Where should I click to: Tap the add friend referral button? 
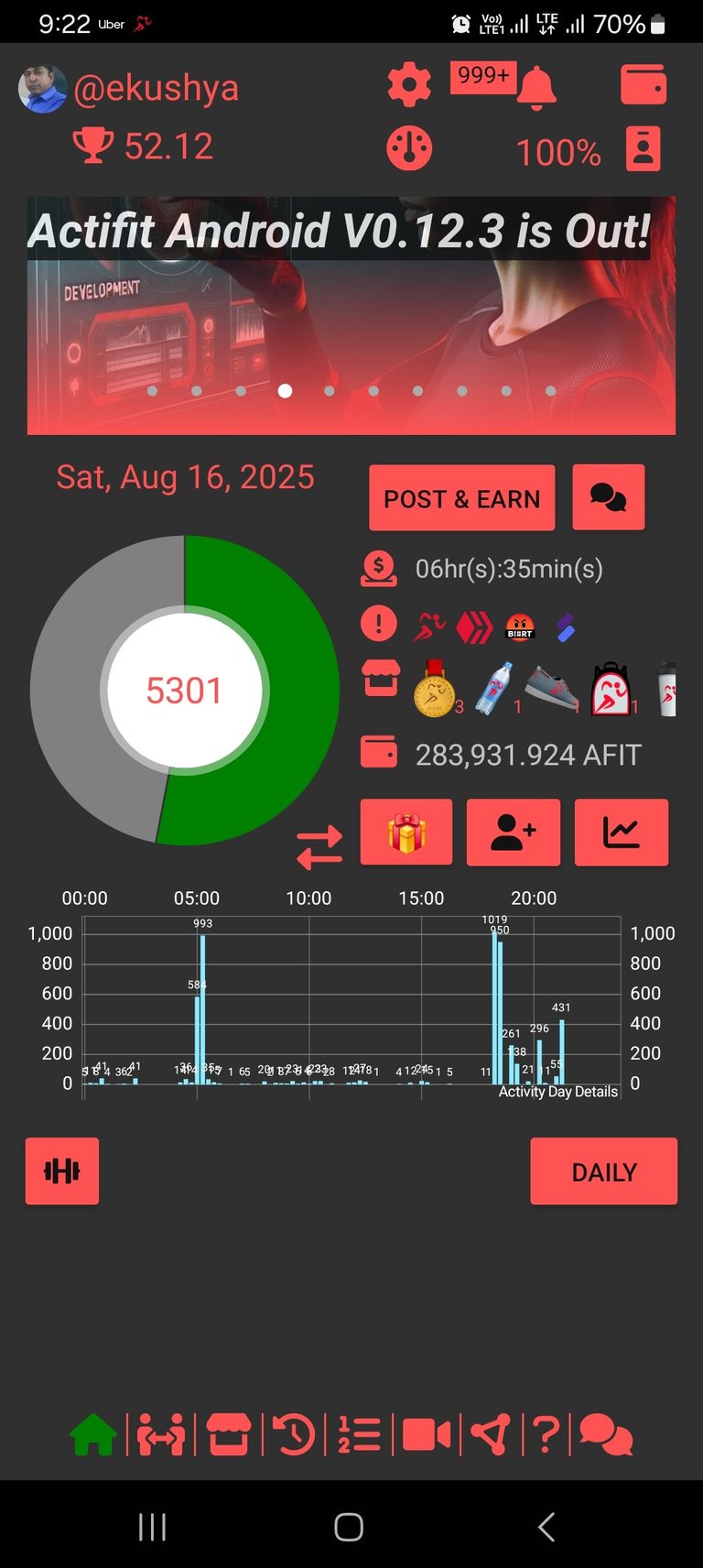click(x=514, y=833)
